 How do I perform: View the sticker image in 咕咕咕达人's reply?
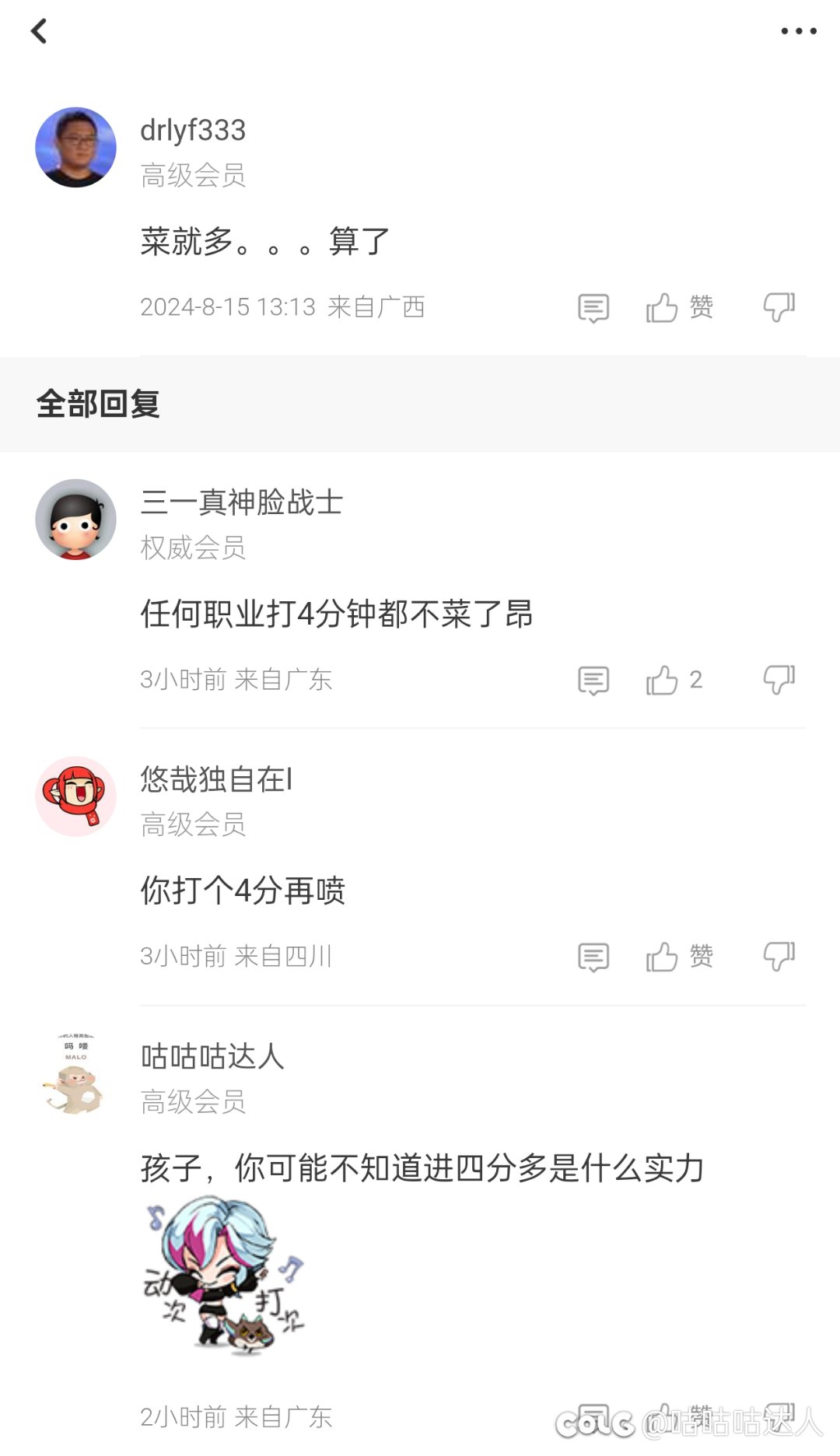224,1276
